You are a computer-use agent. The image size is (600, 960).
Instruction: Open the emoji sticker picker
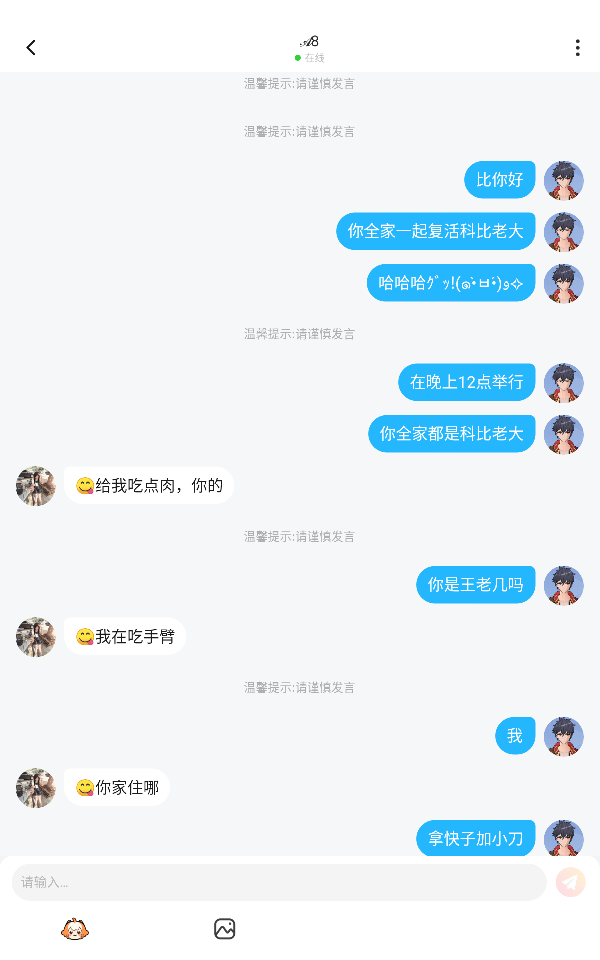[75, 929]
